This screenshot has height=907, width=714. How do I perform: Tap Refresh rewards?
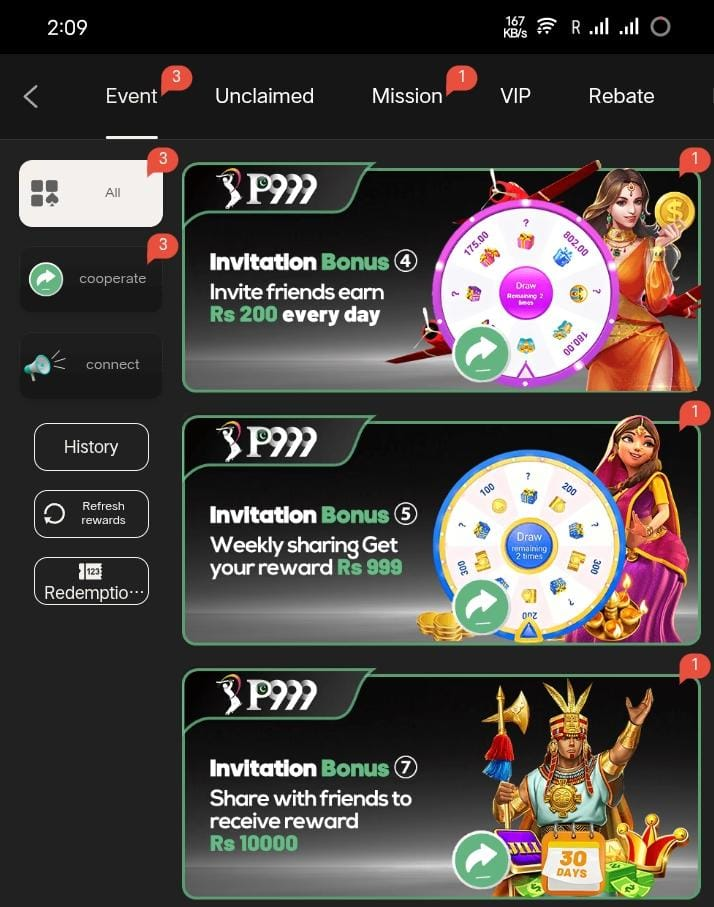(x=91, y=513)
